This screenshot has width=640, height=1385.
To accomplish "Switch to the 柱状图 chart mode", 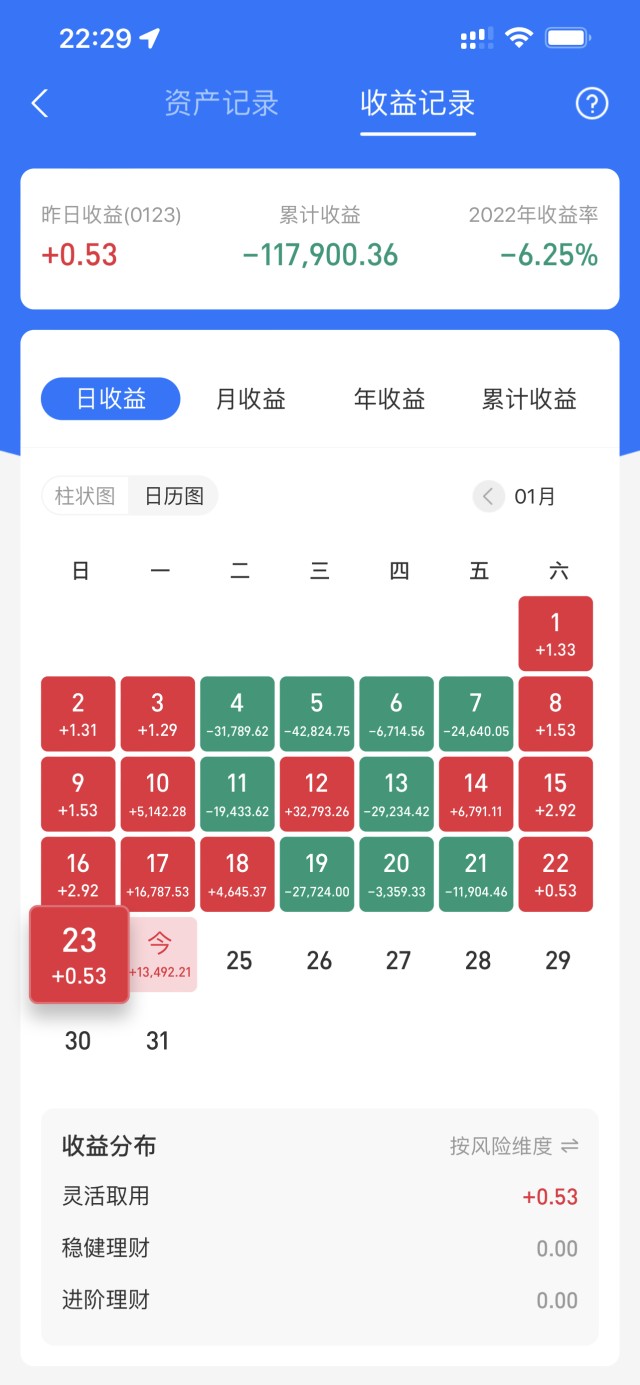I will click(85, 496).
